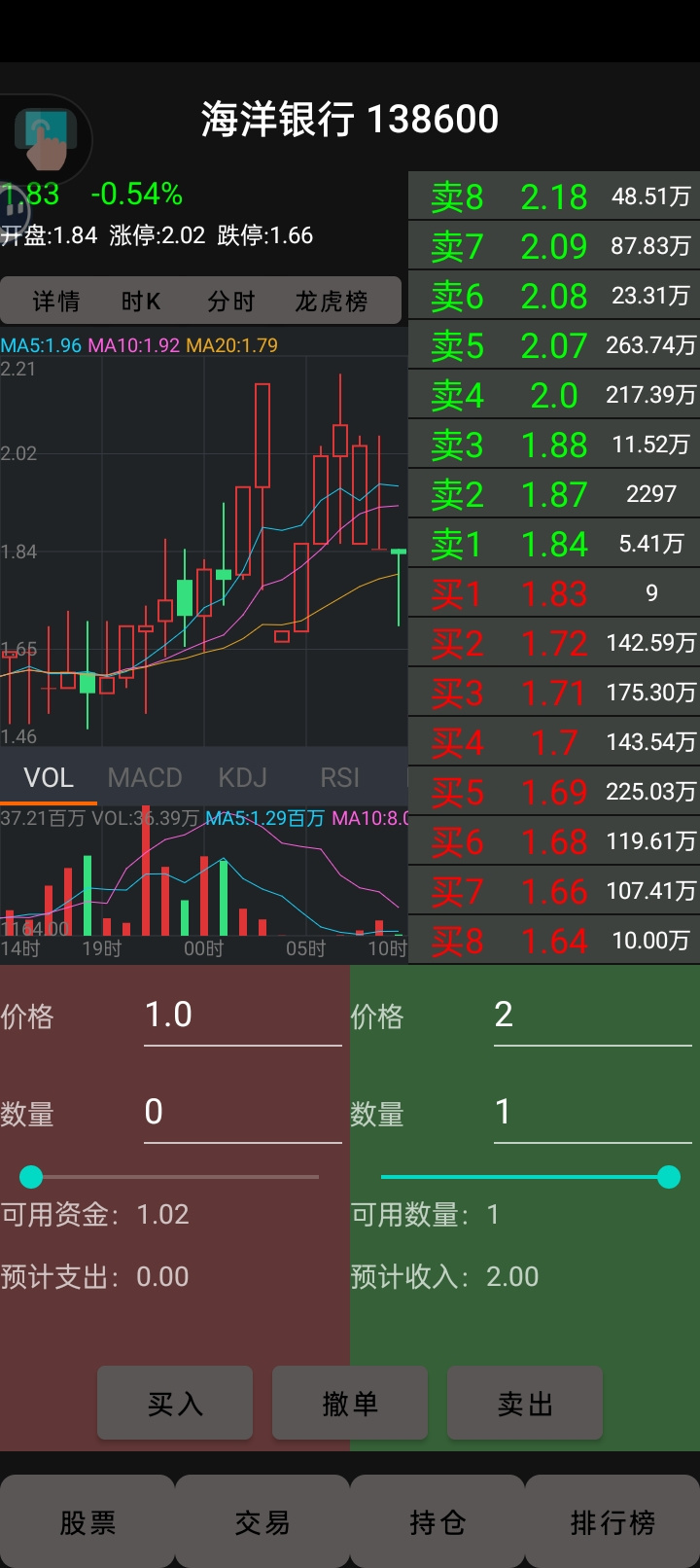
Task: Edit the sell price field showing 2
Action: [593, 1016]
